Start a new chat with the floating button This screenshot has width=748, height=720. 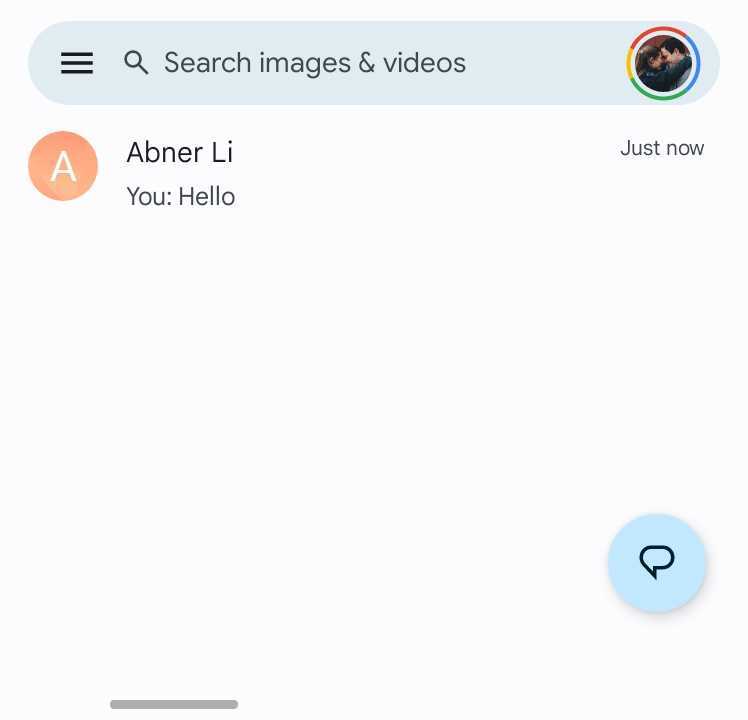[x=657, y=562]
